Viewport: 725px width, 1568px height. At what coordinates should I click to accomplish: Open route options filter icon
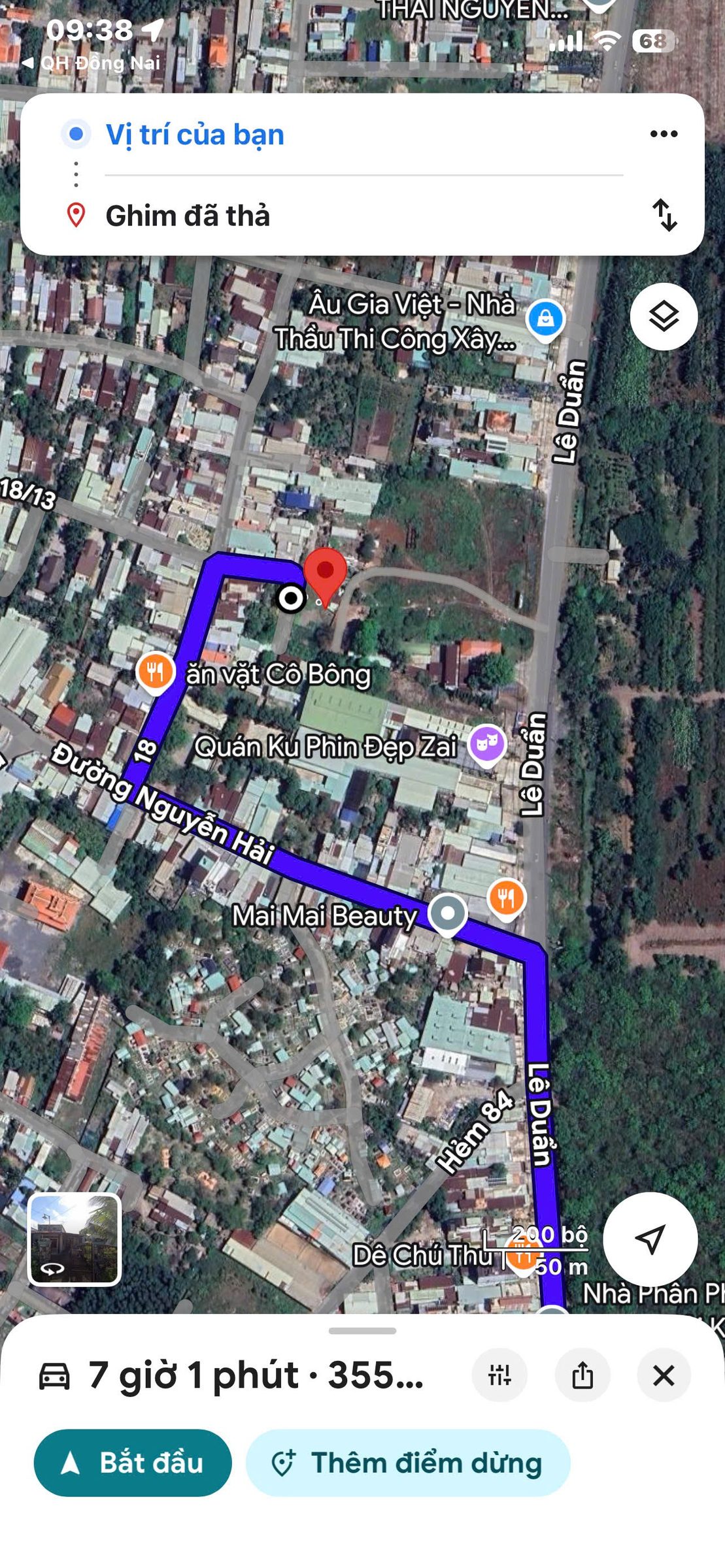point(499,1375)
